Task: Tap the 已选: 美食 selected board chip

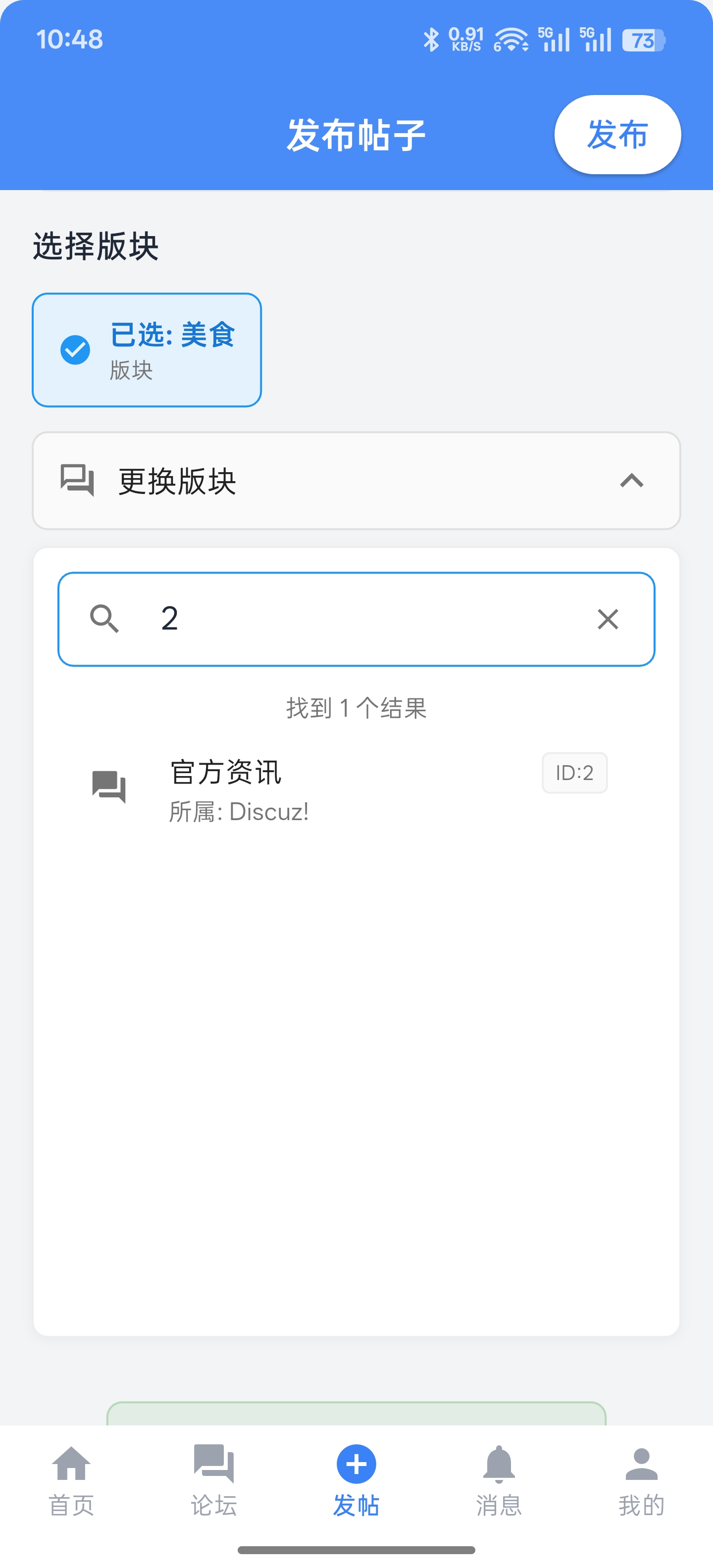Action: pos(147,350)
